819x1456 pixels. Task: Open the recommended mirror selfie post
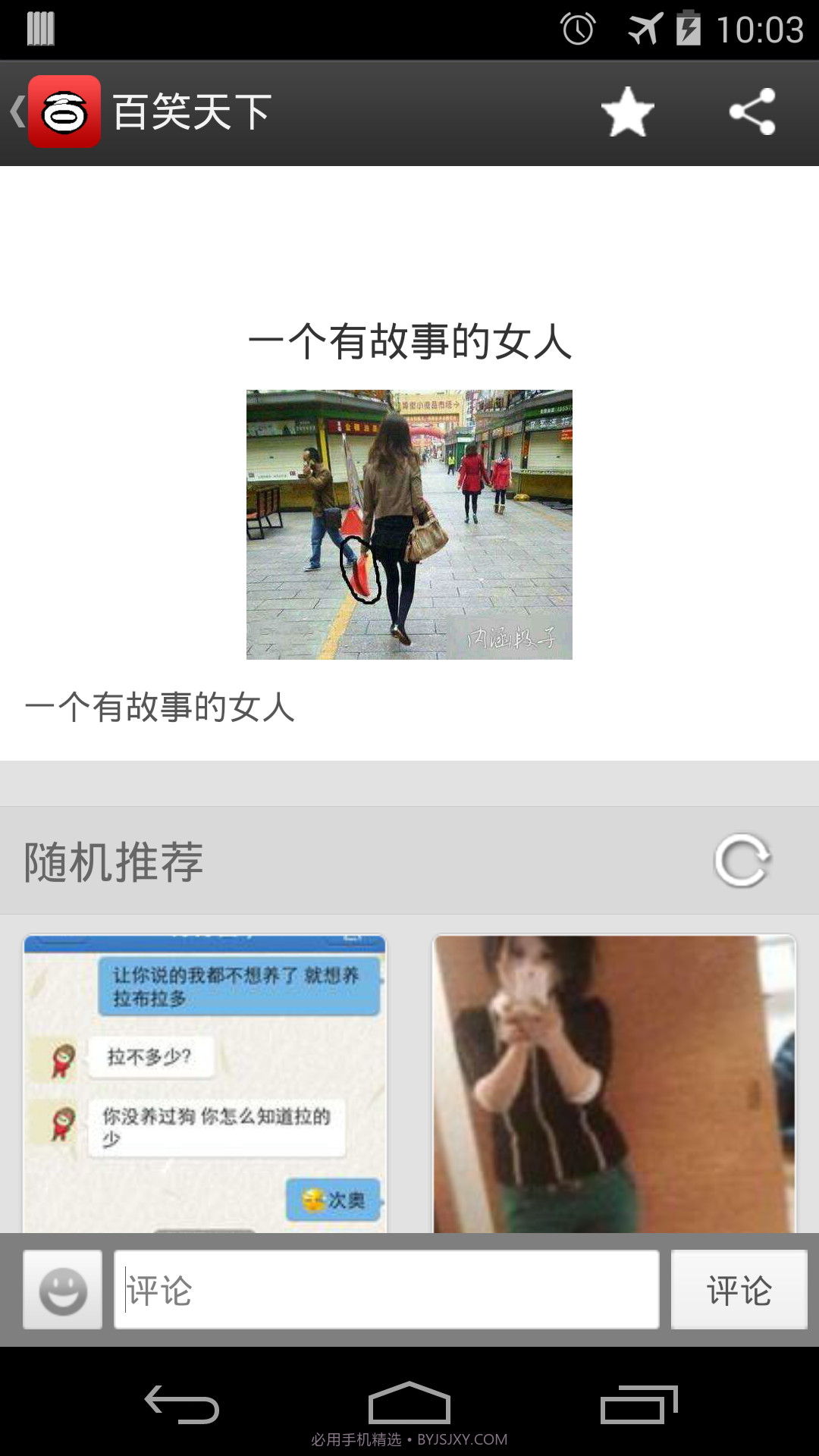614,1083
